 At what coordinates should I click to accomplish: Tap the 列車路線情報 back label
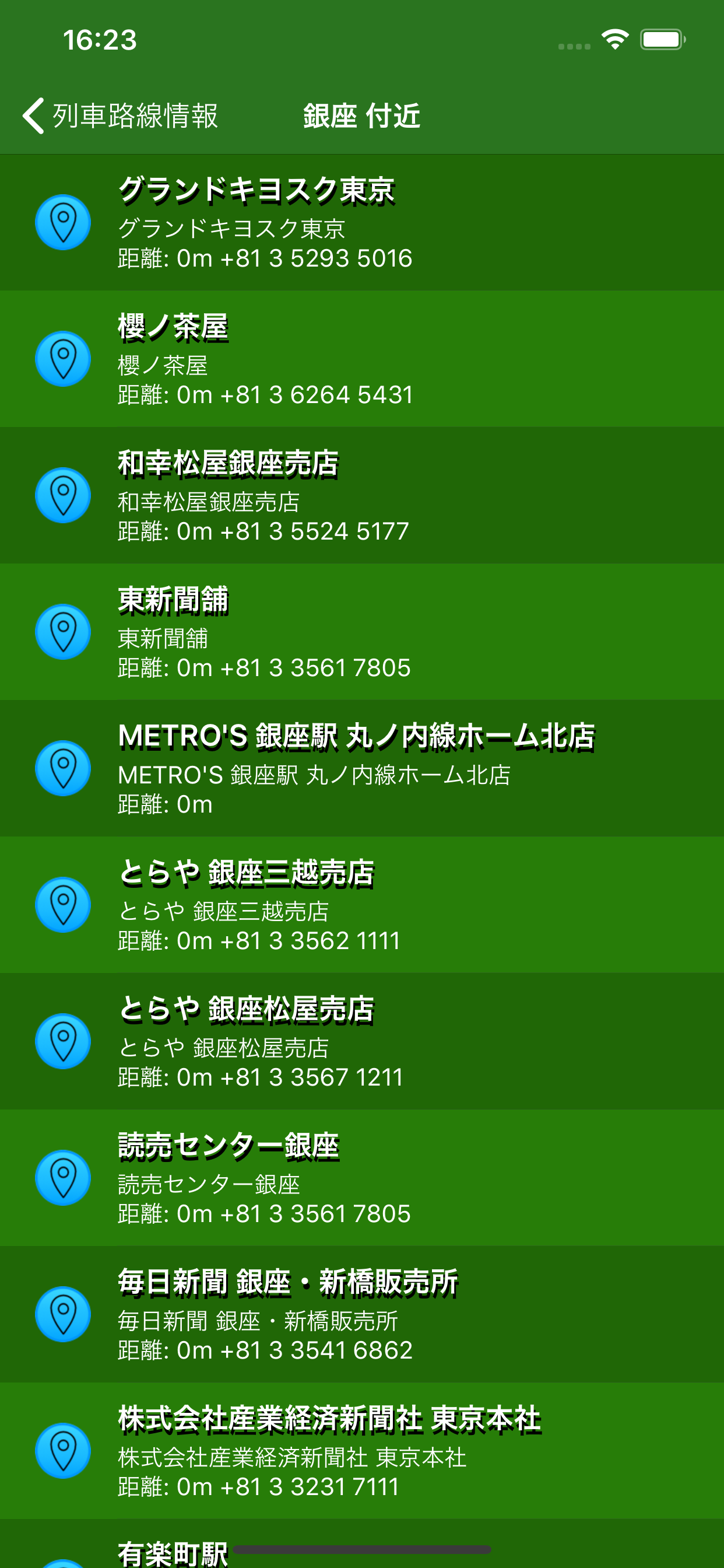pyautogui.click(x=135, y=116)
